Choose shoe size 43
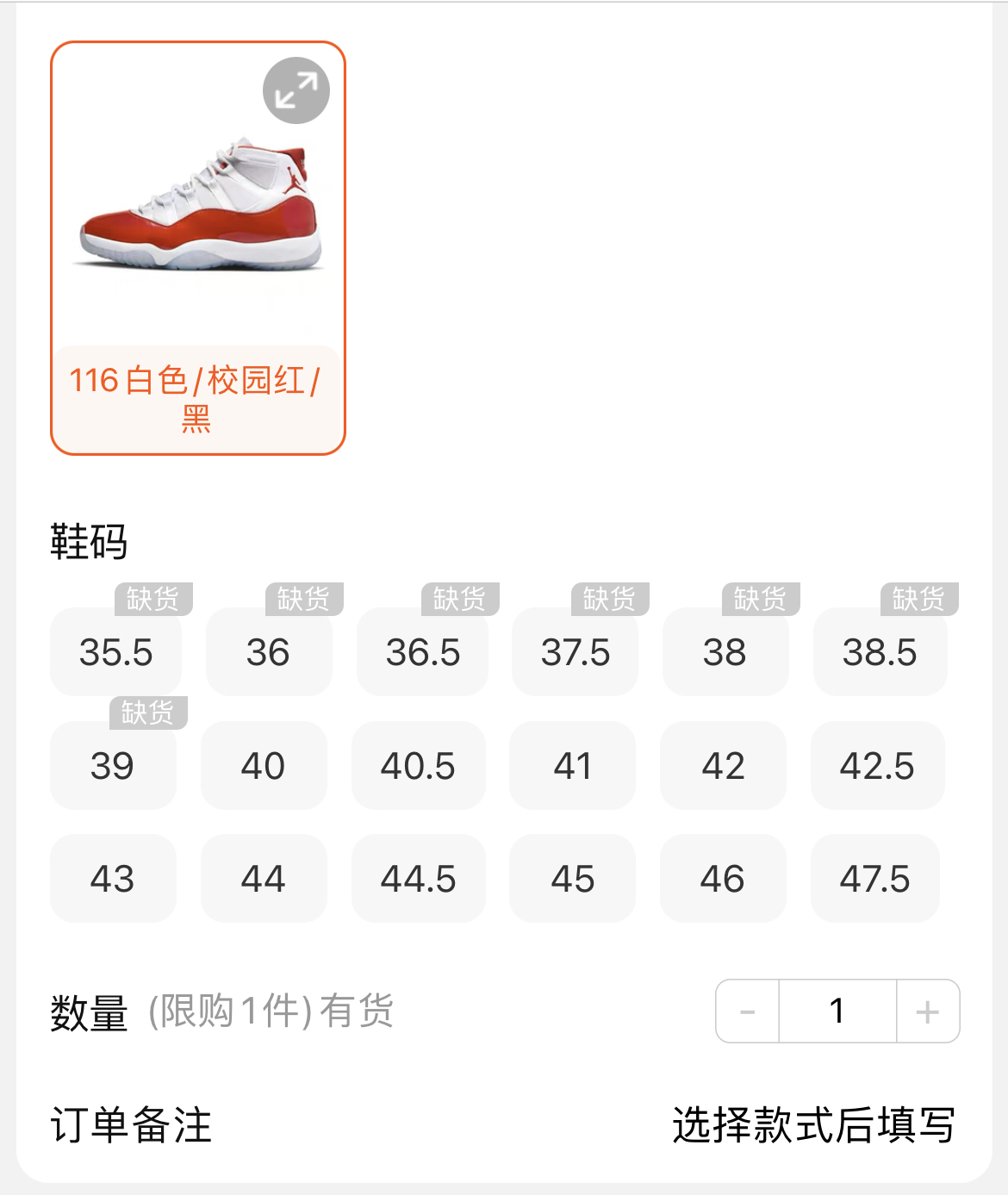The image size is (1008, 1195). [113, 879]
